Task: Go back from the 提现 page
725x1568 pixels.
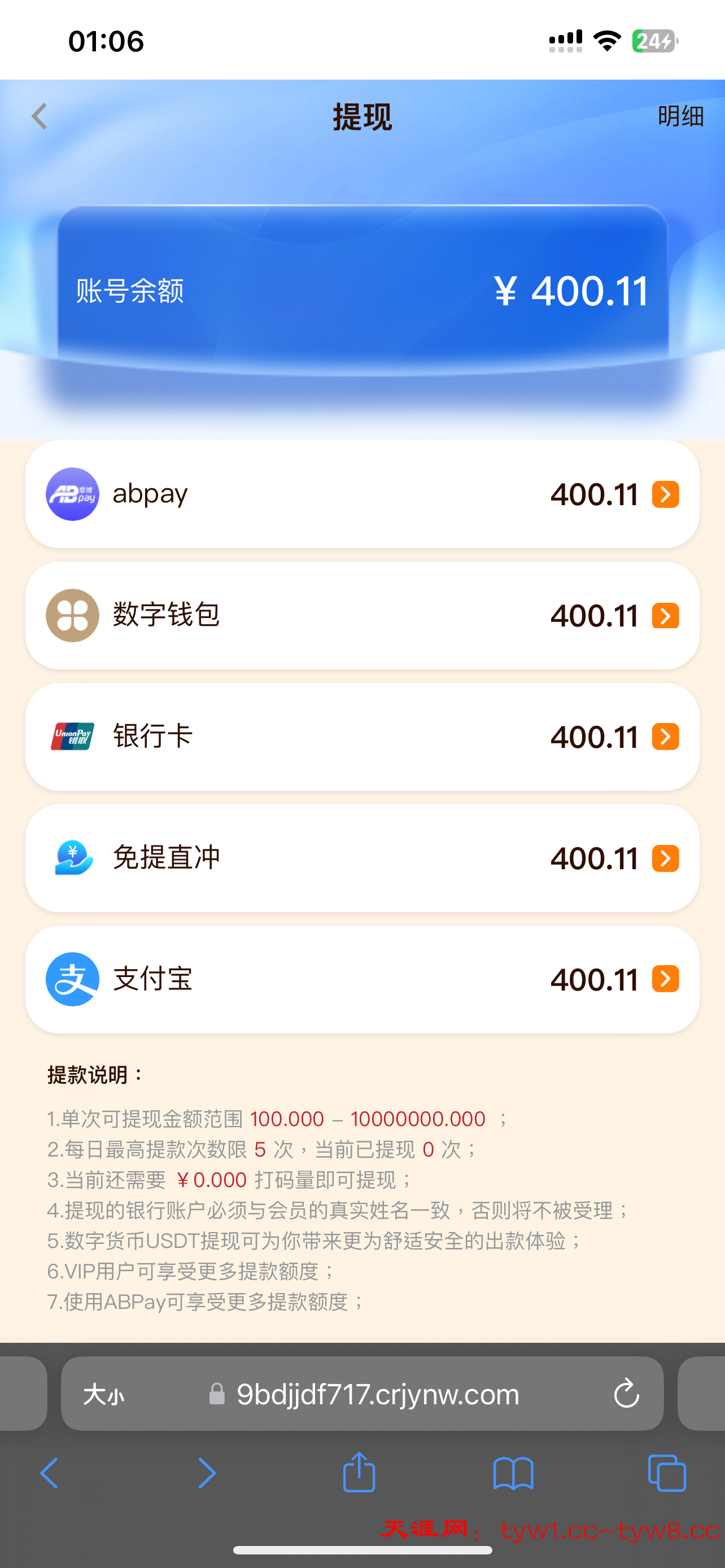Action: click(x=40, y=116)
